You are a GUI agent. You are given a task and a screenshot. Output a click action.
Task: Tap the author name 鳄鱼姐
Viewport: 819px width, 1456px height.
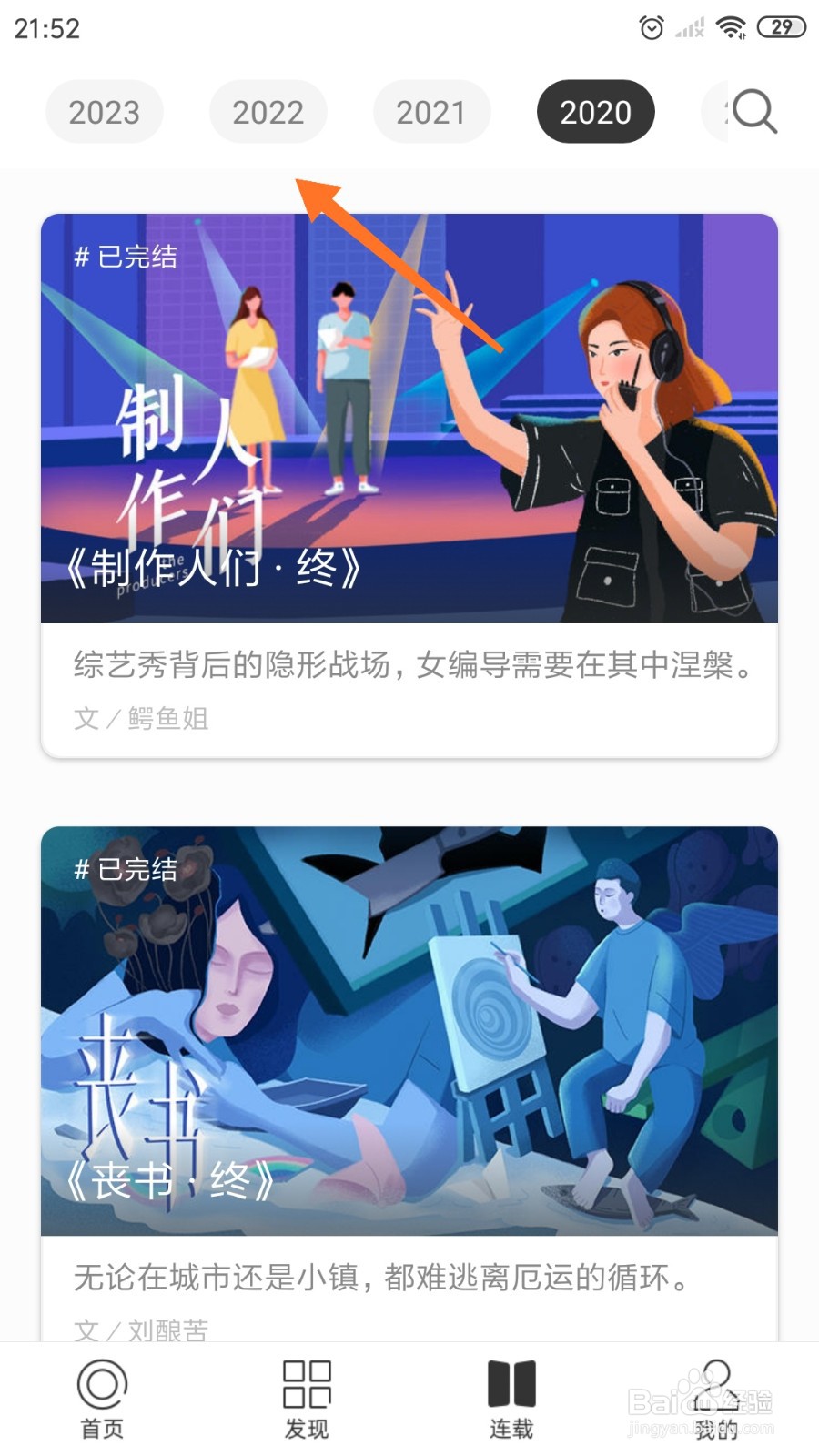[169, 718]
